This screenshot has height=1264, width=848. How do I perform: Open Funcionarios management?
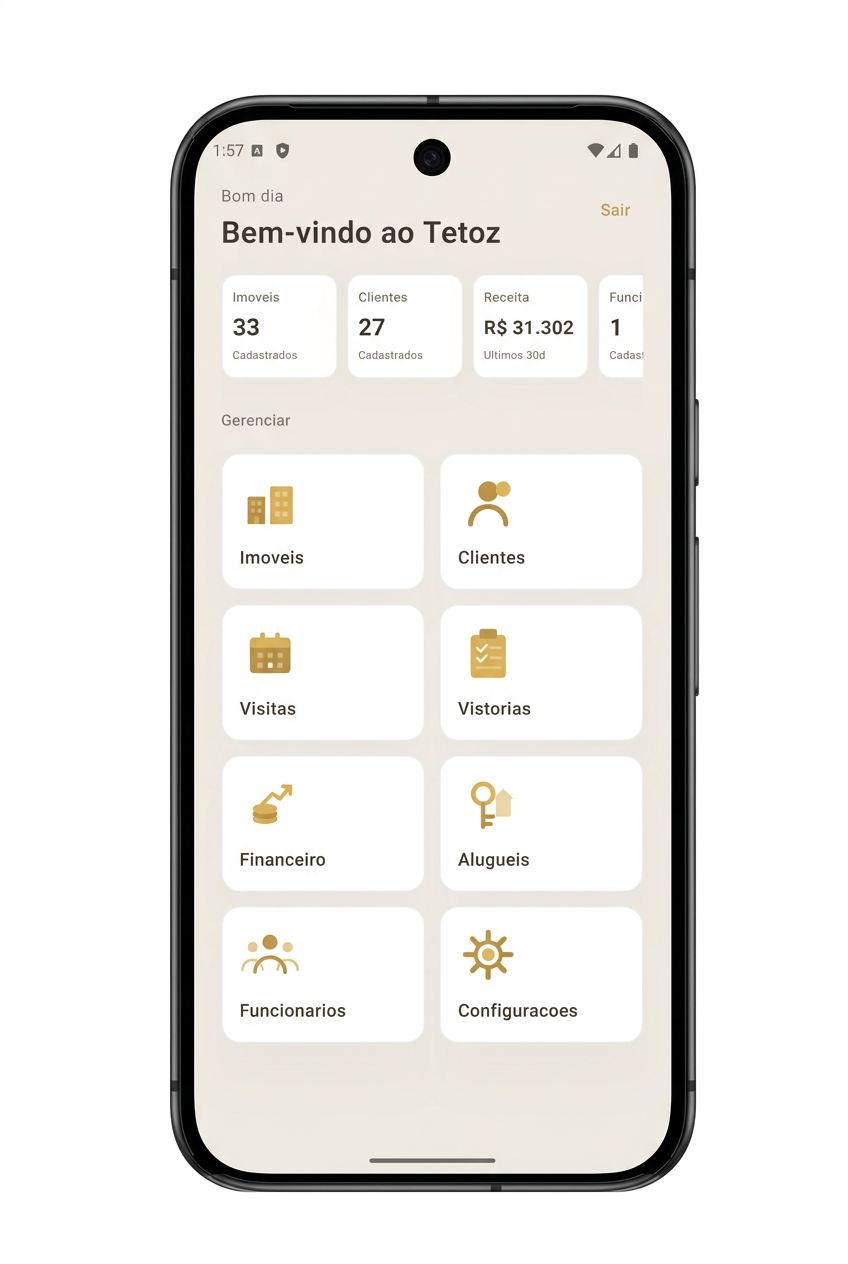322,975
